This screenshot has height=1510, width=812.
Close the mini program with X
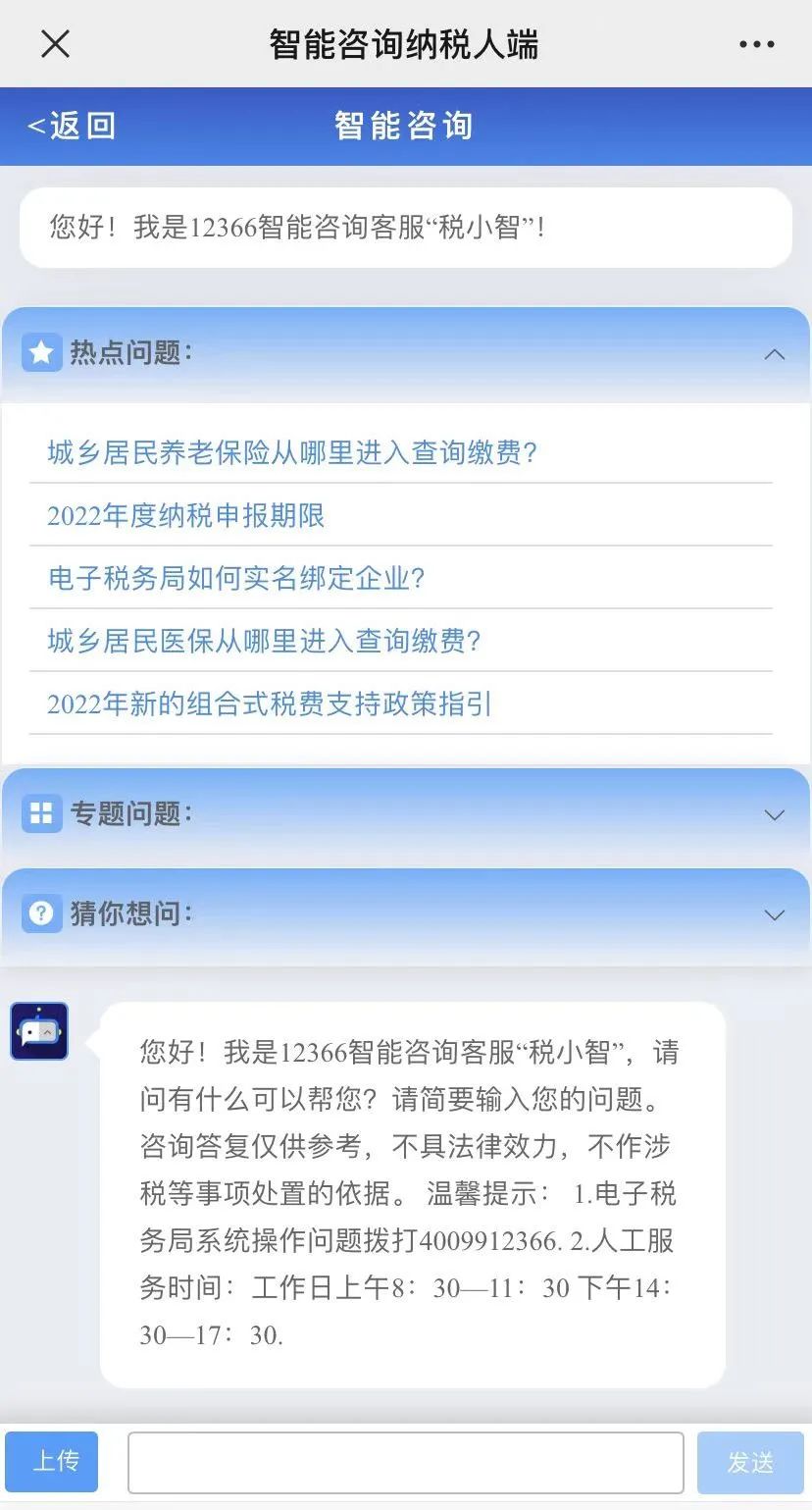pos(56,44)
